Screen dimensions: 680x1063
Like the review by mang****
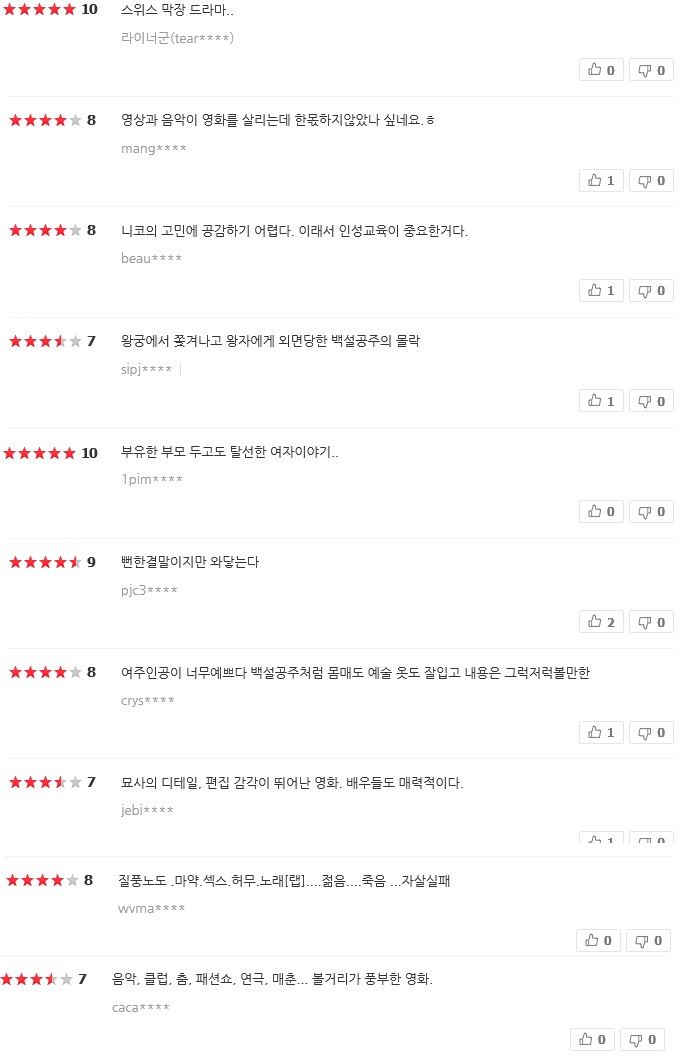tap(602, 180)
